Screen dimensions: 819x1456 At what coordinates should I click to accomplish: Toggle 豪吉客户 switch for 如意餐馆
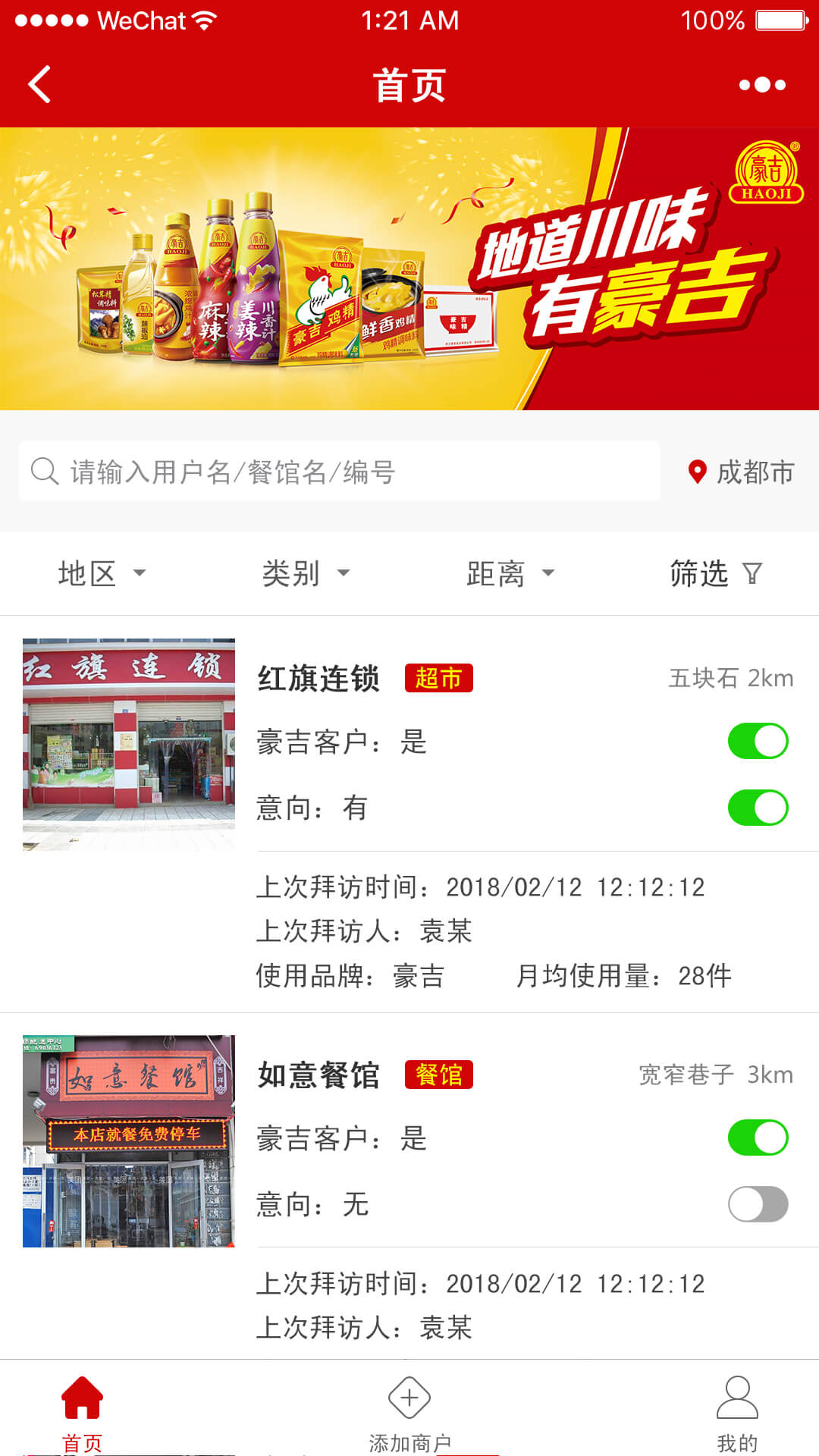coord(758,1137)
